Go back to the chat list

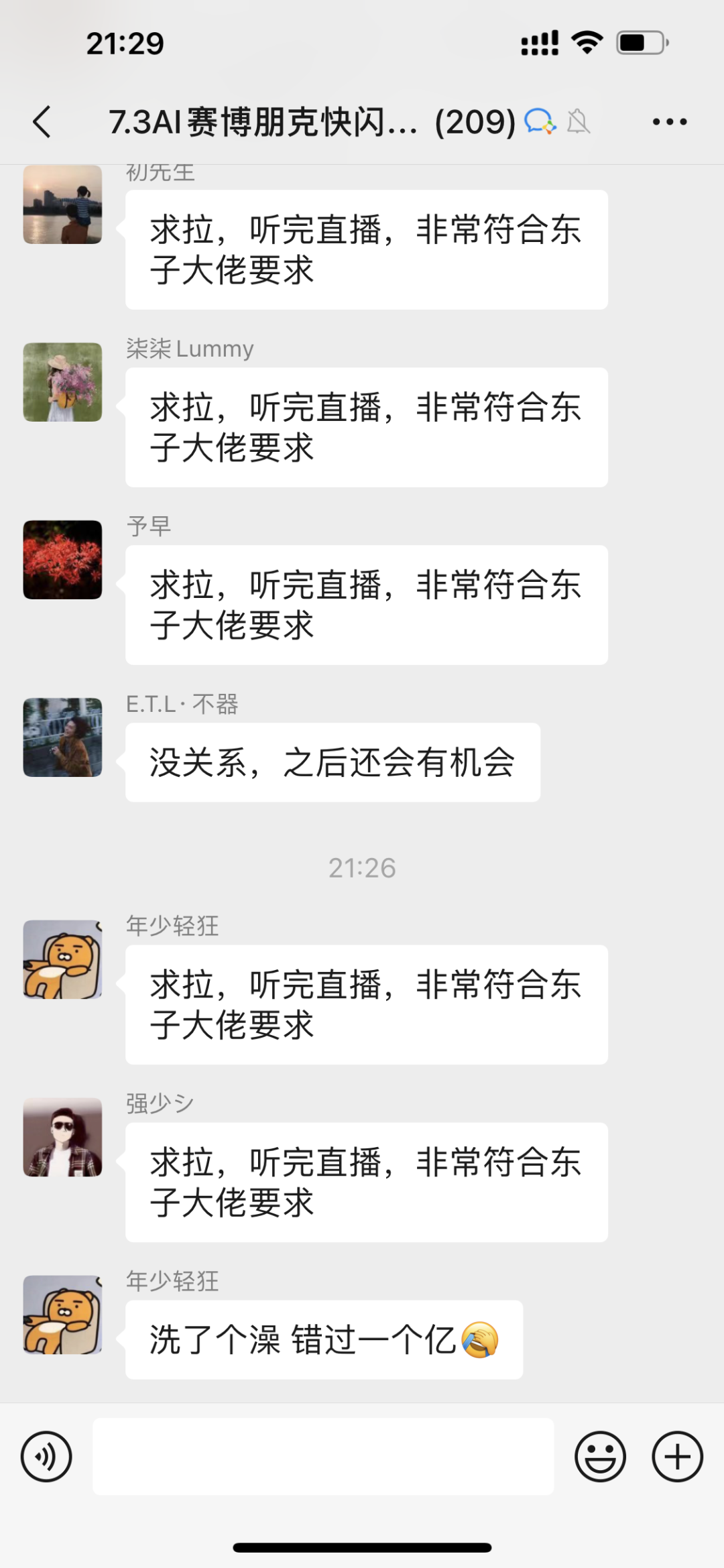[42, 122]
